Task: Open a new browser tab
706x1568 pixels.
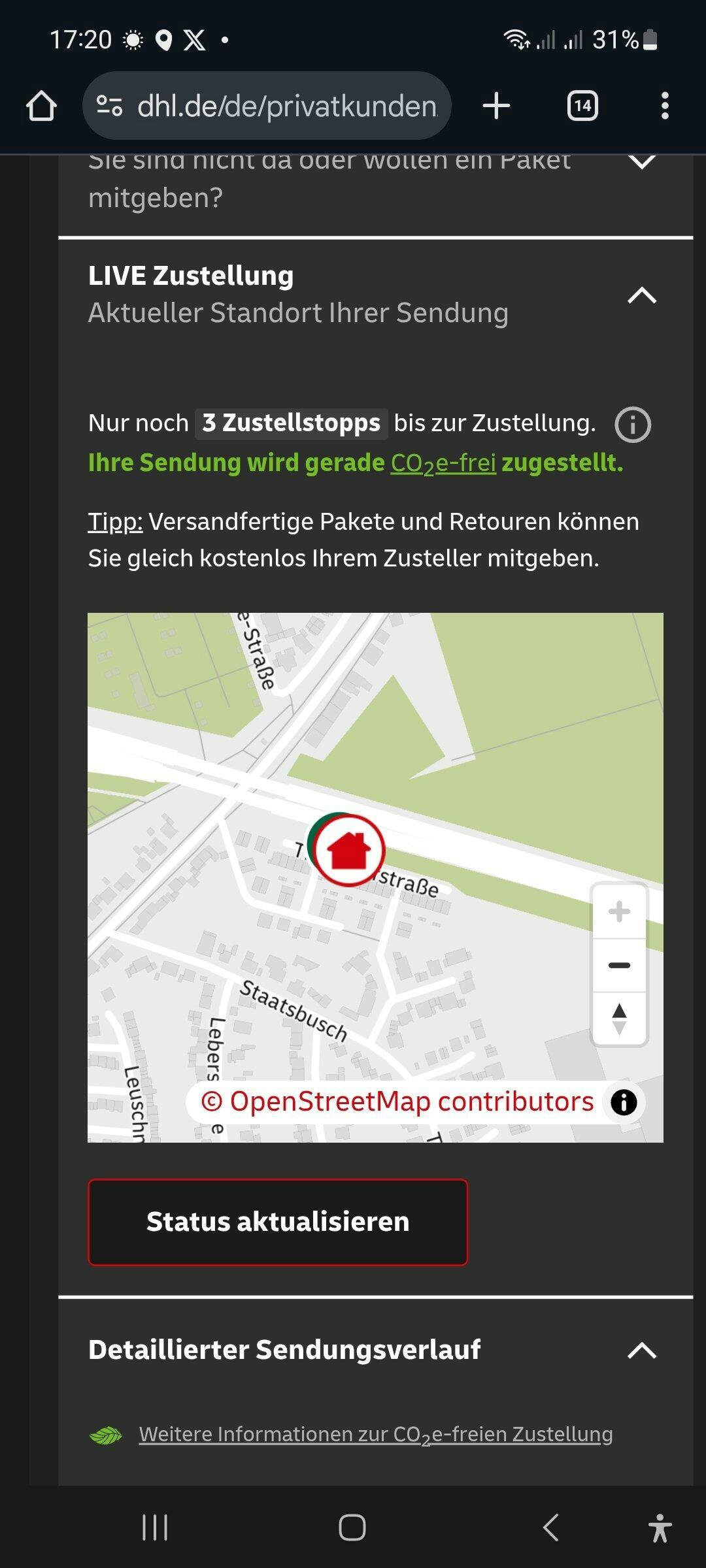Action: [x=496, y=106]
